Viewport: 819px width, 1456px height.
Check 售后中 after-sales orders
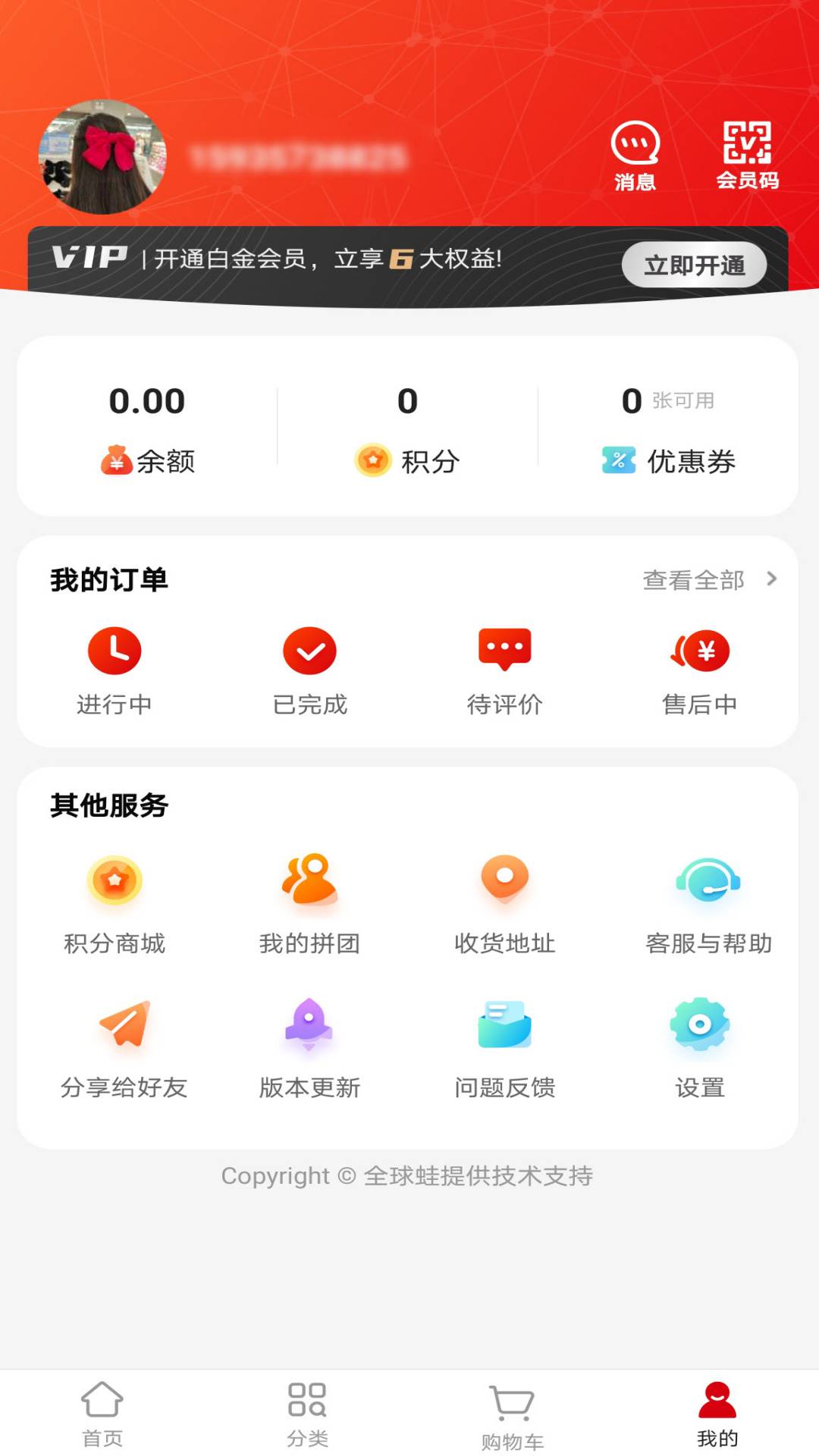[x=699, y=672]
